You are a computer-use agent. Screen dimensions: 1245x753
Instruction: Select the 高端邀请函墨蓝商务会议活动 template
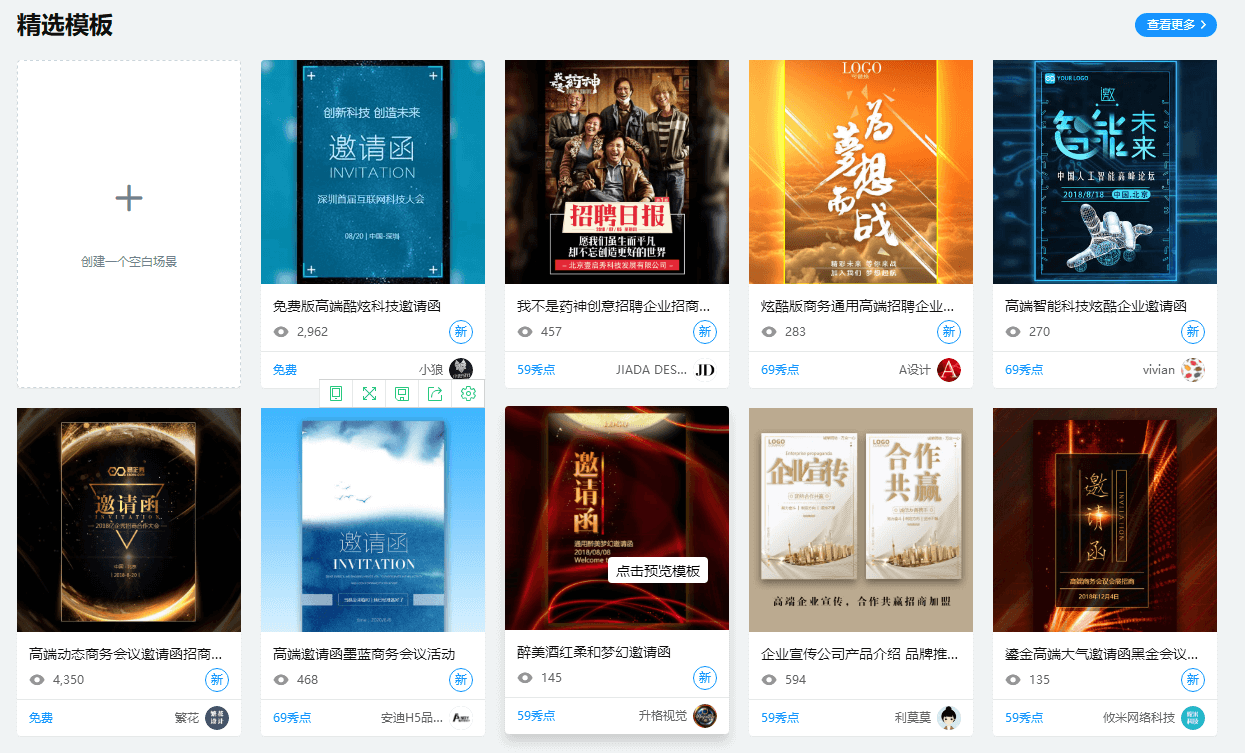click(x=372, y=520)
